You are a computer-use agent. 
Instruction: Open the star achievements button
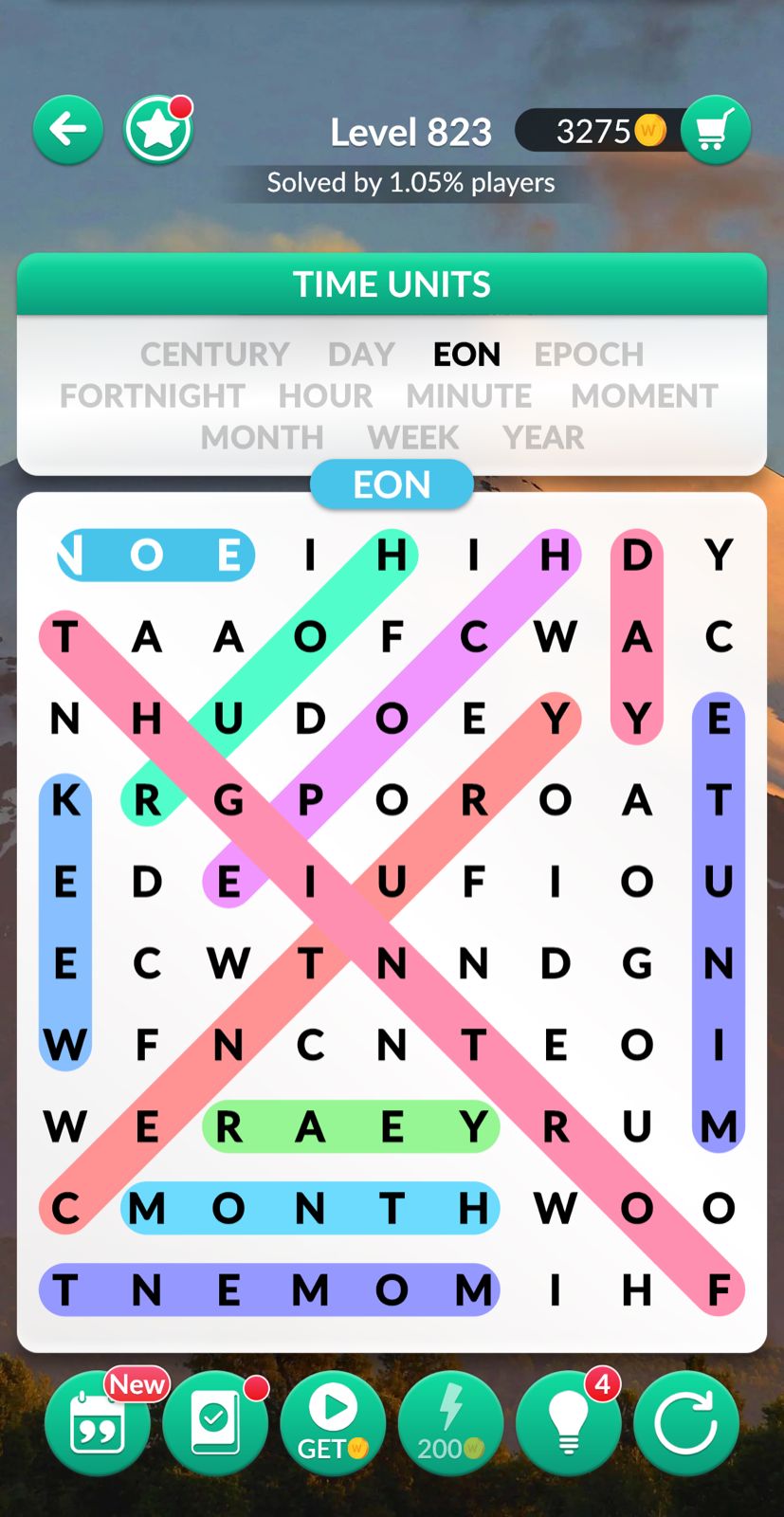(x=158, y=130)
